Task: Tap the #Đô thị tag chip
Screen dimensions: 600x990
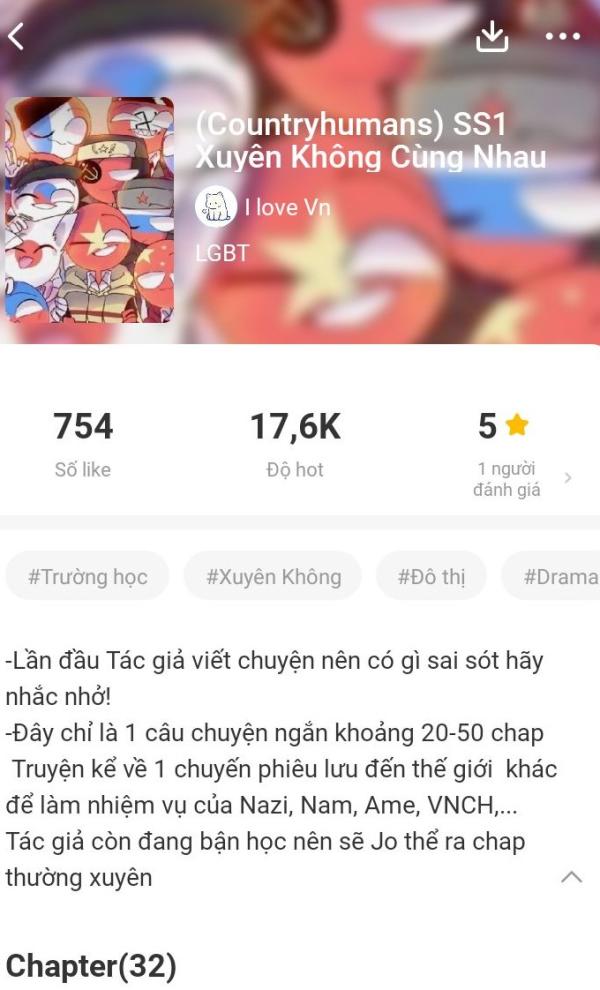Action: coord(431,576)
